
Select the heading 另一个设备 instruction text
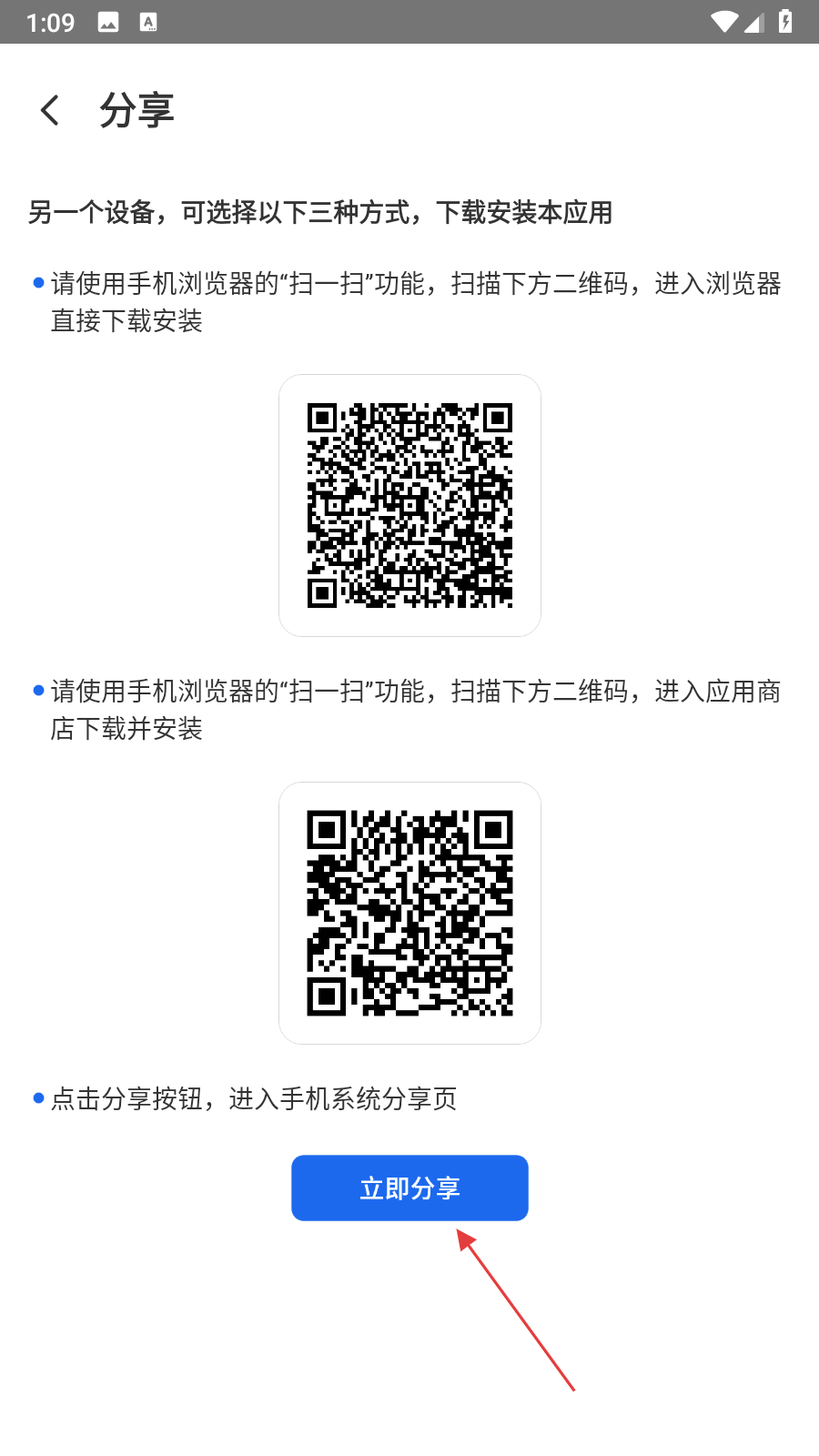320,213
